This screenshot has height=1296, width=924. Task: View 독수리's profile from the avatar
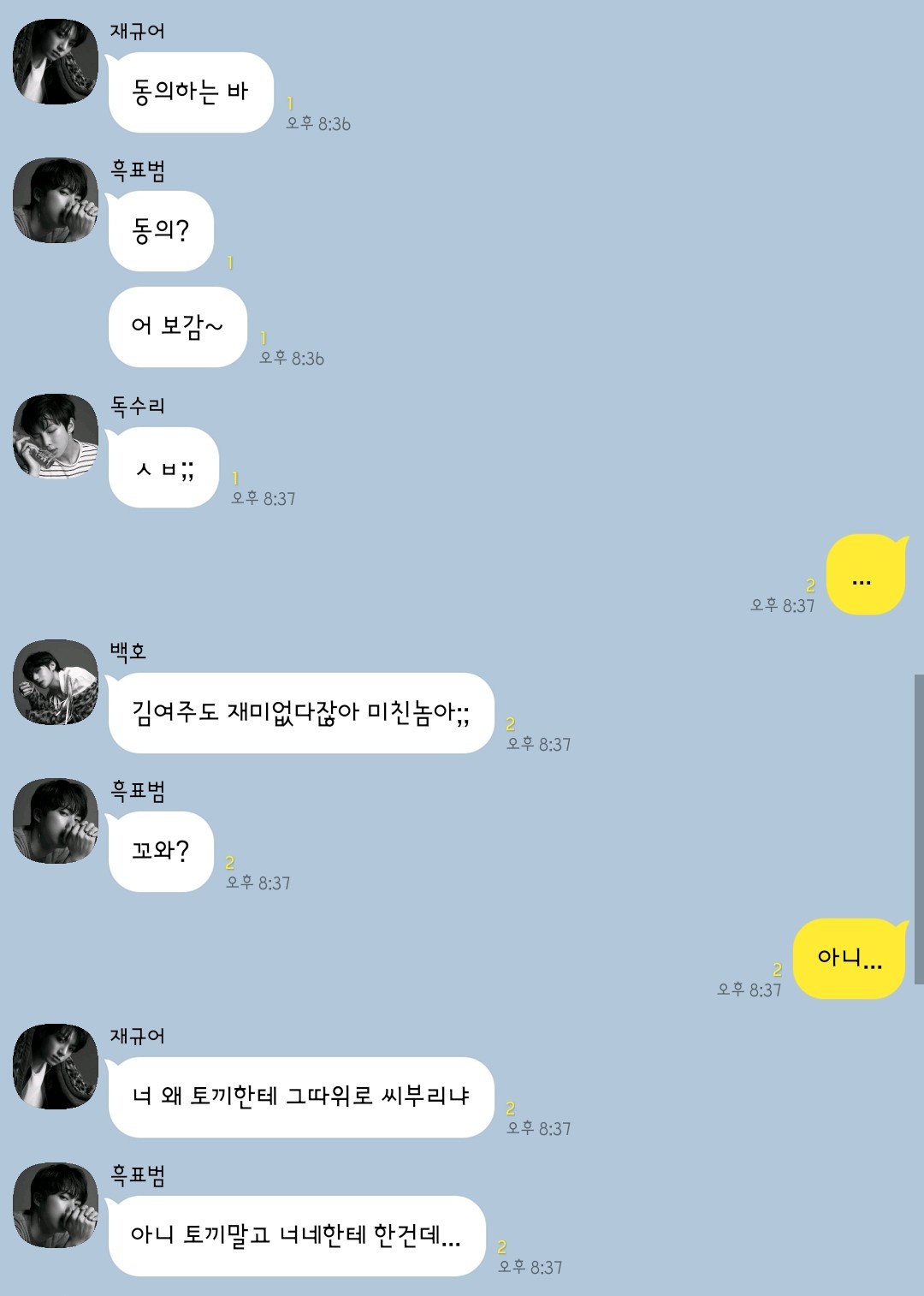coord(56,437)
